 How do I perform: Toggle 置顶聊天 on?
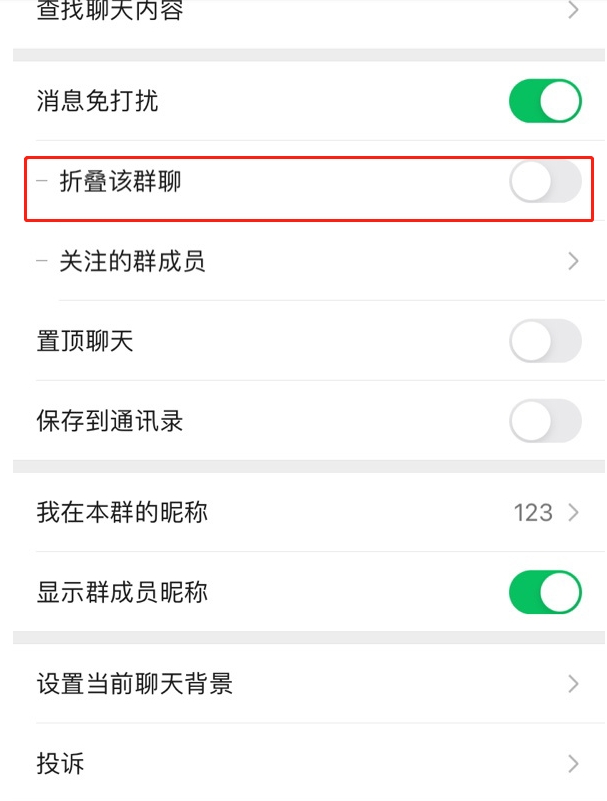coord(544,341)
